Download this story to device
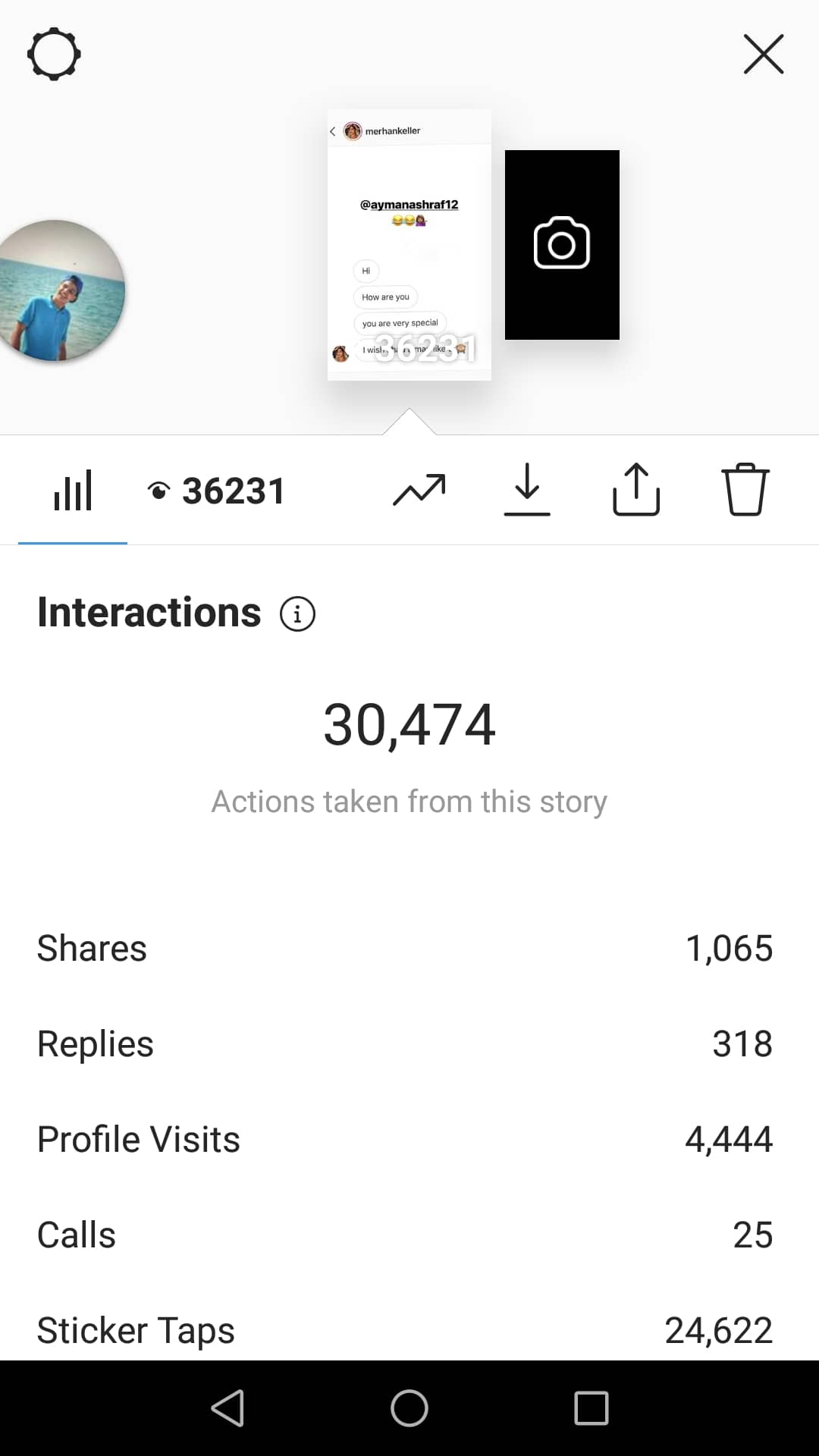This screenshot has width=819, height=1456. point(527,489)
